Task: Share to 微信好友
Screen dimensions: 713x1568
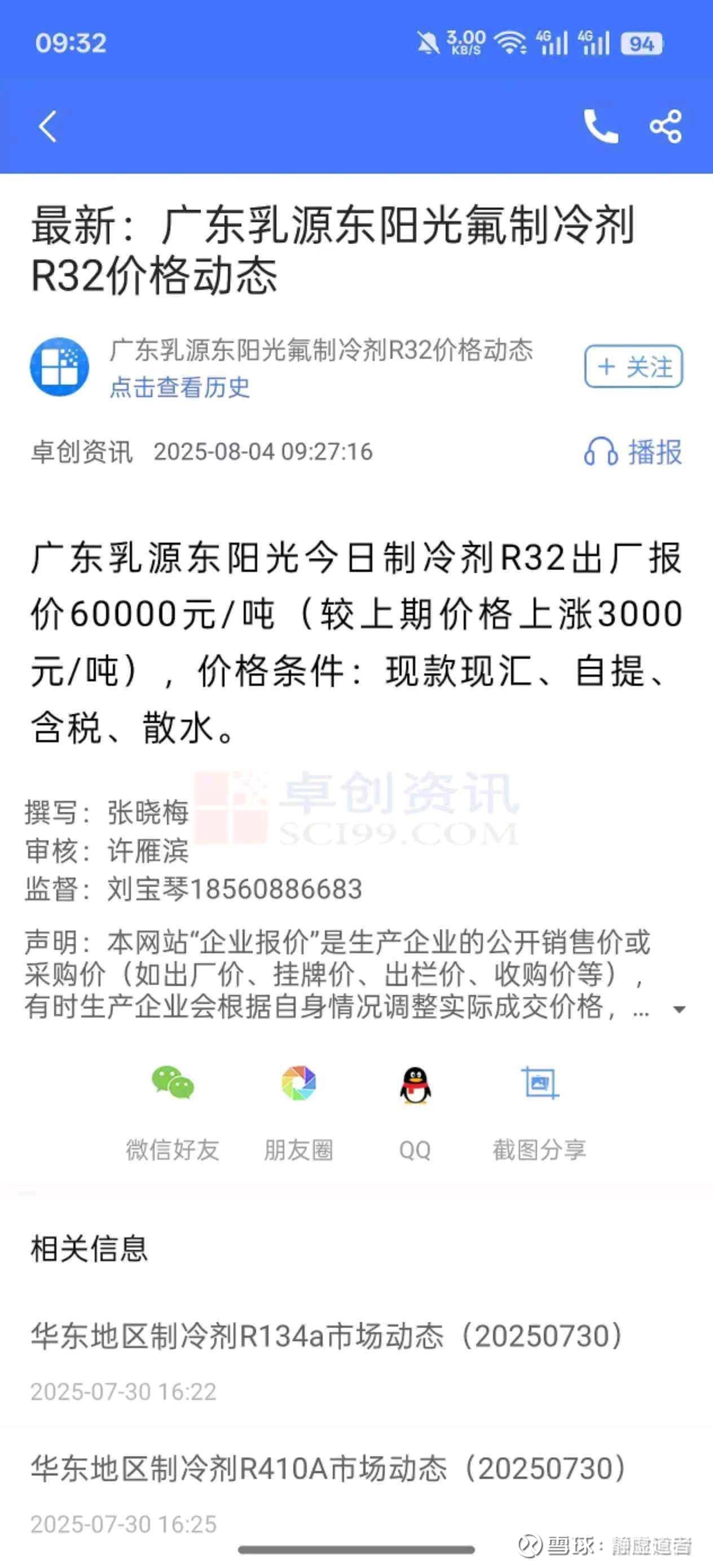Action: pos(172,1112)
